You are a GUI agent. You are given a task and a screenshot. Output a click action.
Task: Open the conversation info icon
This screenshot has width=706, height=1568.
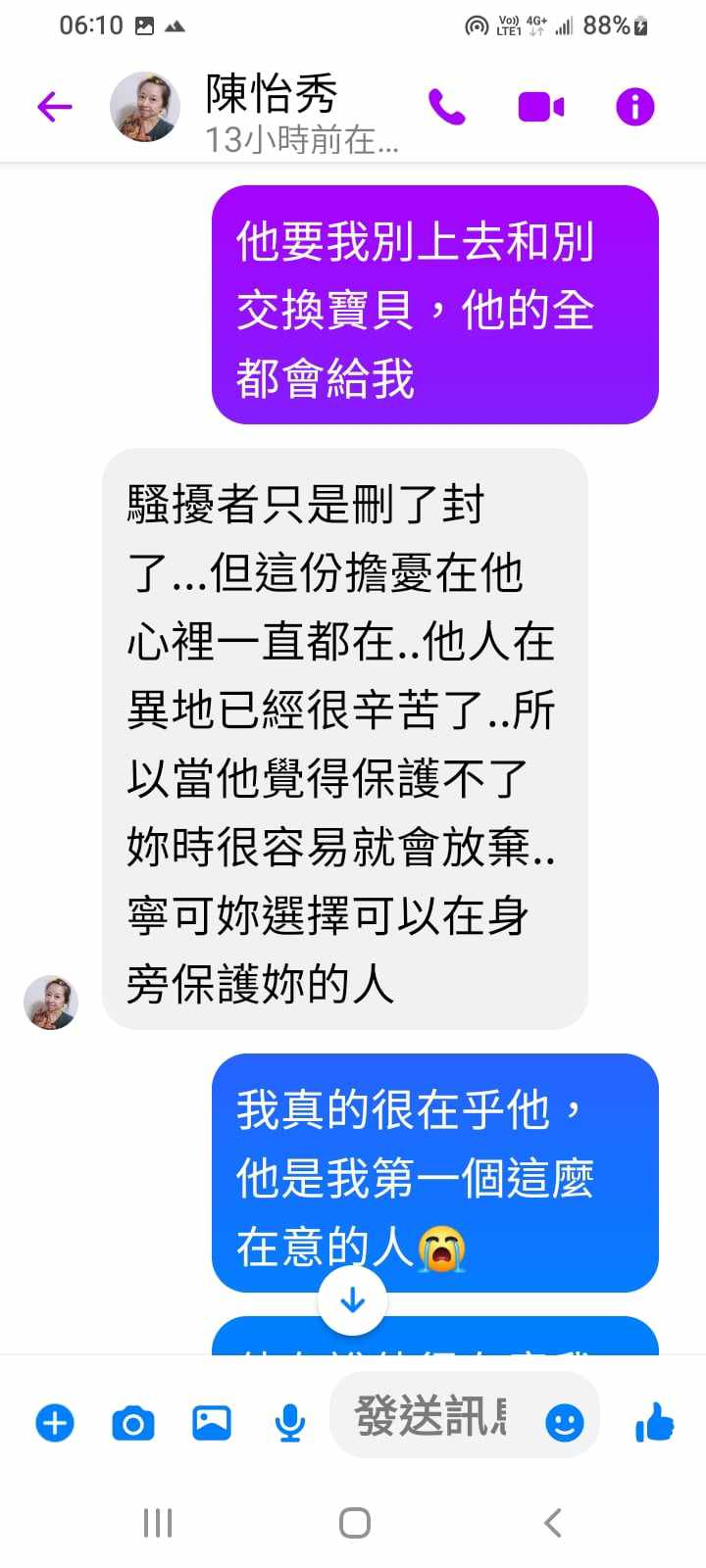(634, 106)
